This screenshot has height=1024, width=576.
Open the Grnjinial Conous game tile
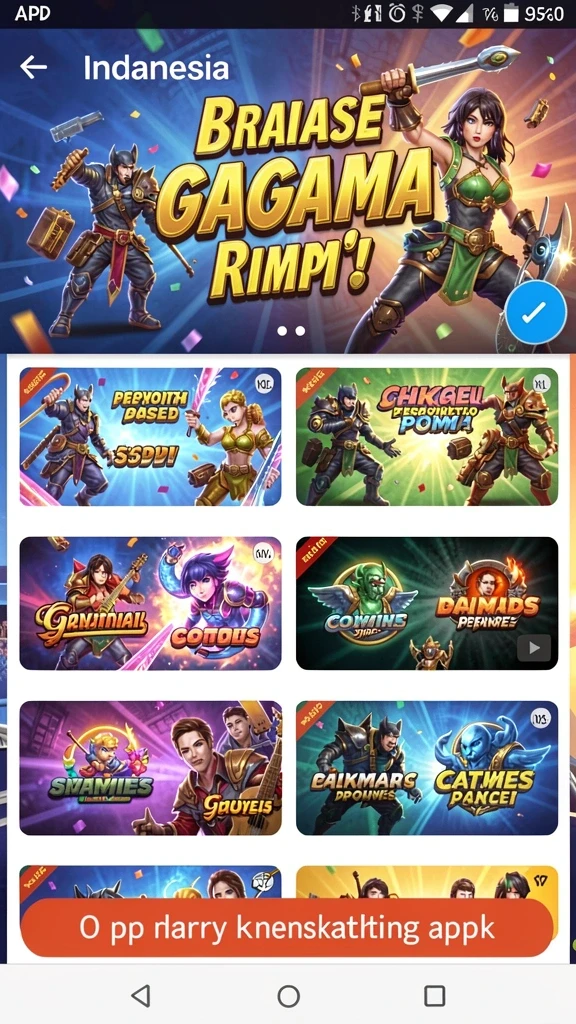pyautogui.click(x=151, y=603)
